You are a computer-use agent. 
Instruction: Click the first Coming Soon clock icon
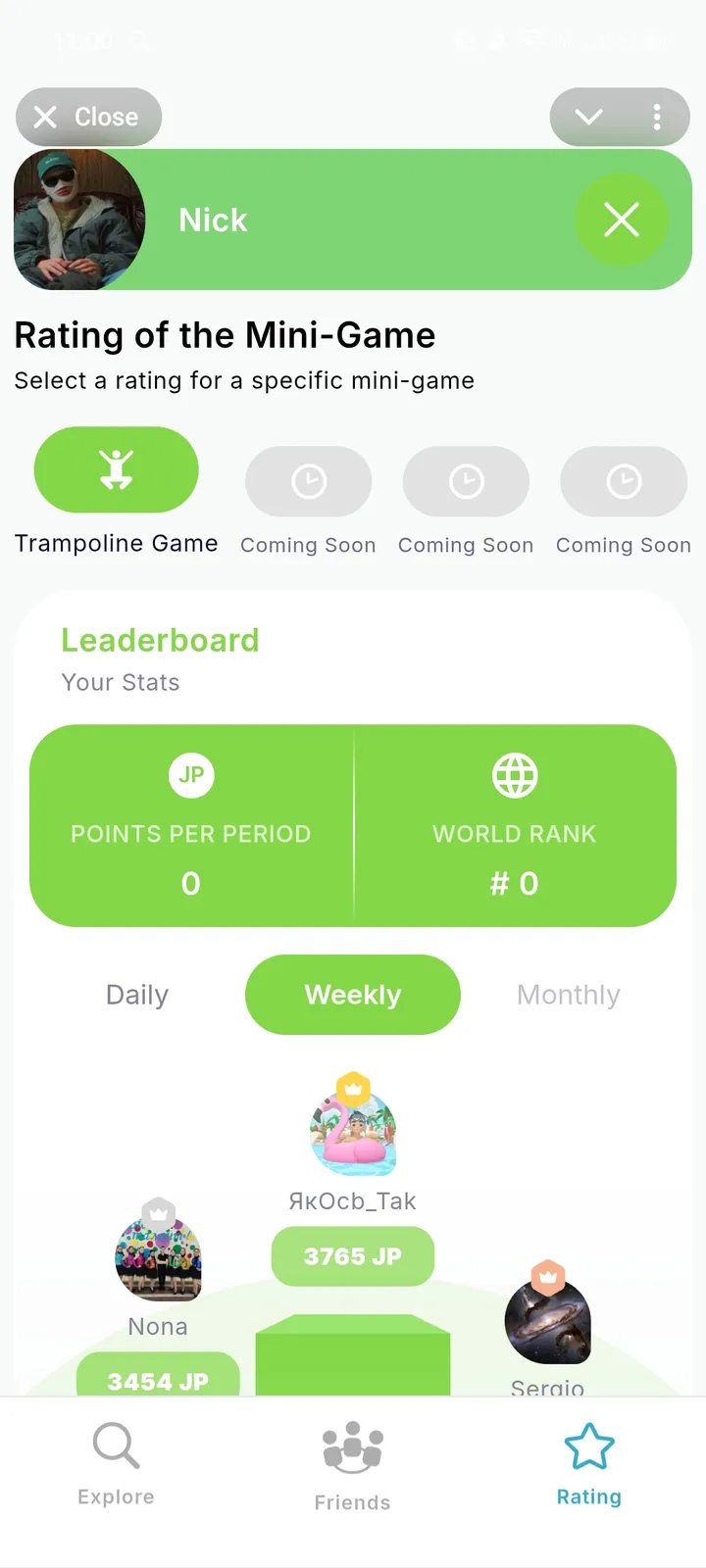(x=308, y=481)
